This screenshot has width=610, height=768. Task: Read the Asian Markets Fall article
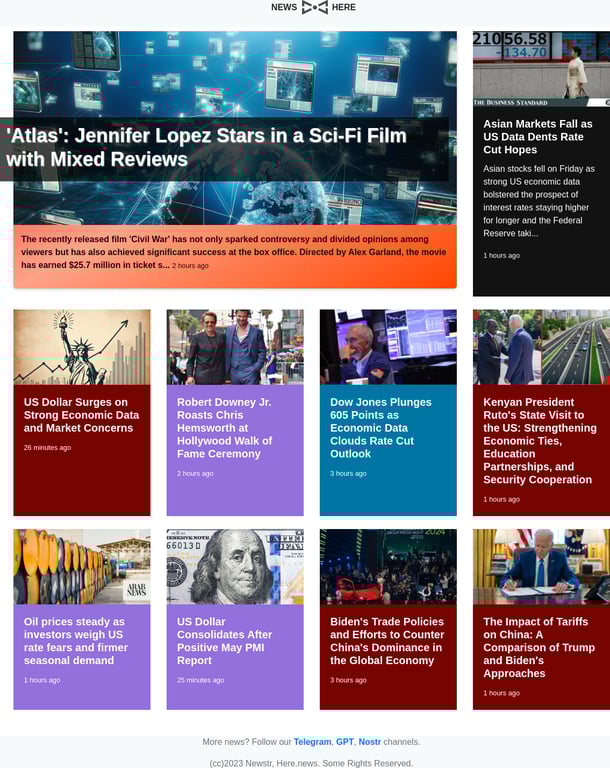(x=538, y=137)
